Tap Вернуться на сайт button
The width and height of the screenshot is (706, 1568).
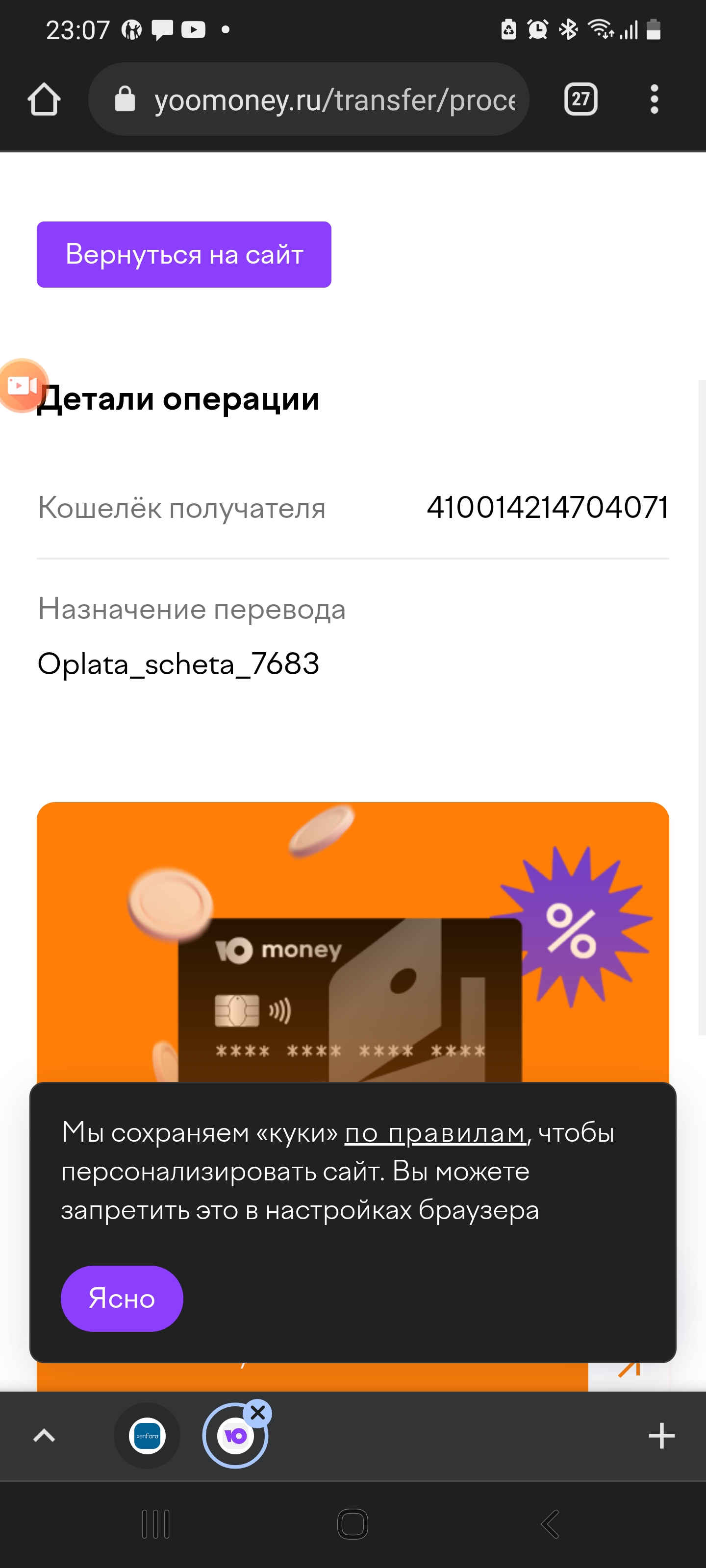pyautogui.click(x=184, y=254)
